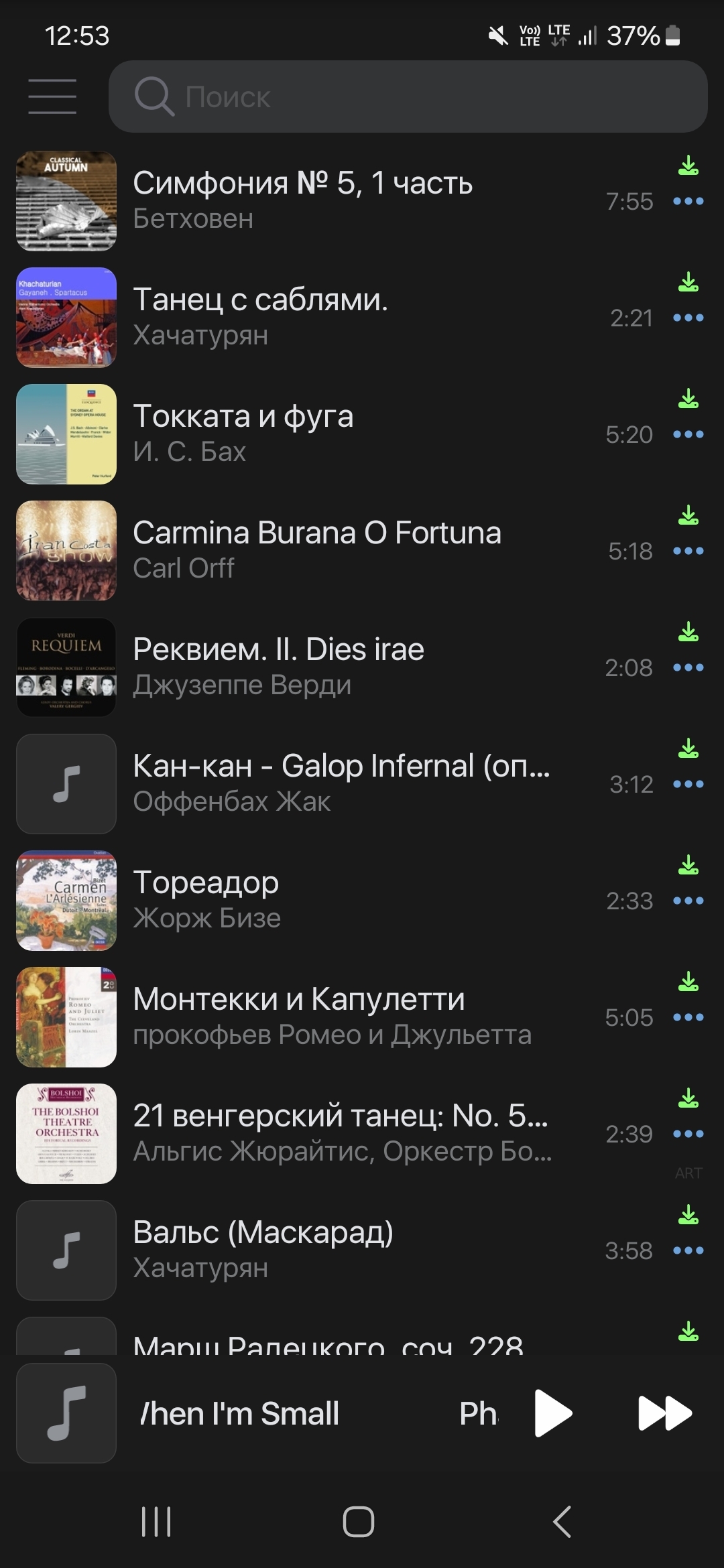
Task: Start playback in the mini player
Action: click(553, 1413)
